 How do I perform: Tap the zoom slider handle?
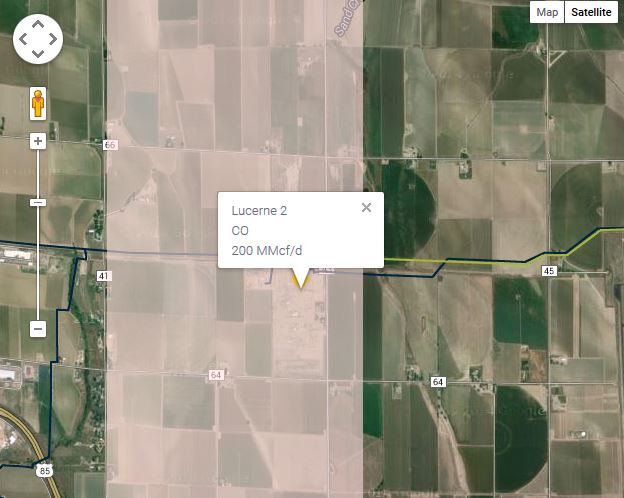coord(38,202)
